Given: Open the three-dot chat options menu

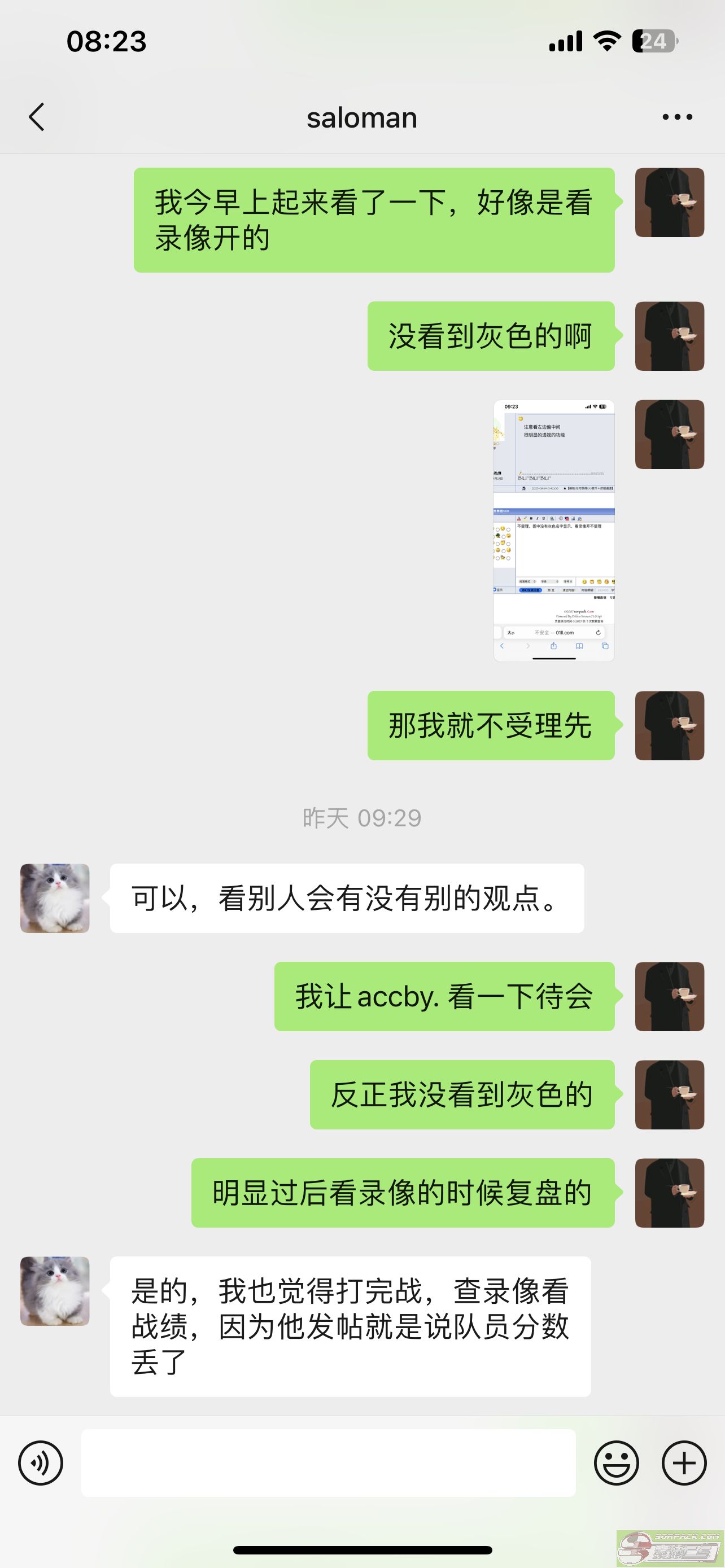Looking at the screenshot, I should tap(677, 117).
